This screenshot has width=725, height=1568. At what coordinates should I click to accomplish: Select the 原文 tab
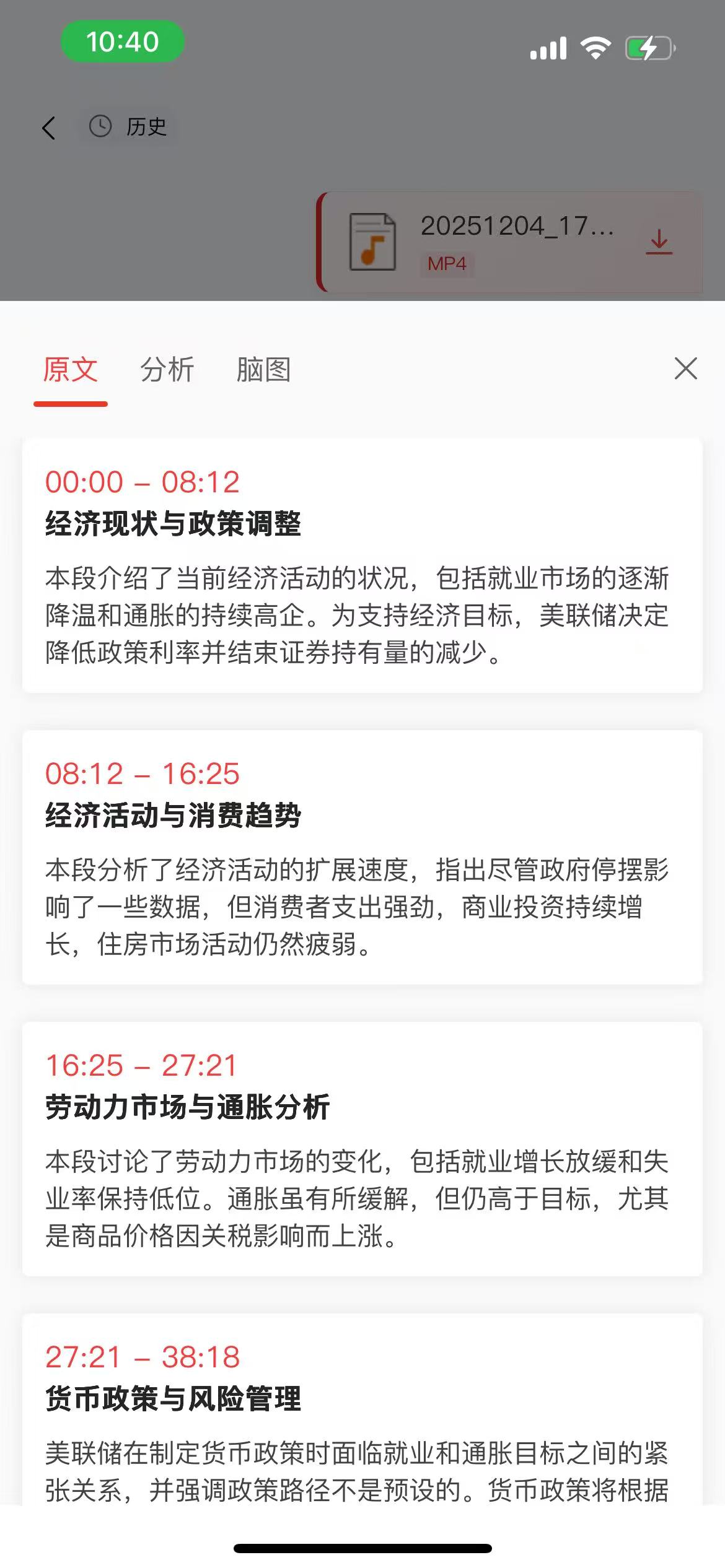click(71, 370)
